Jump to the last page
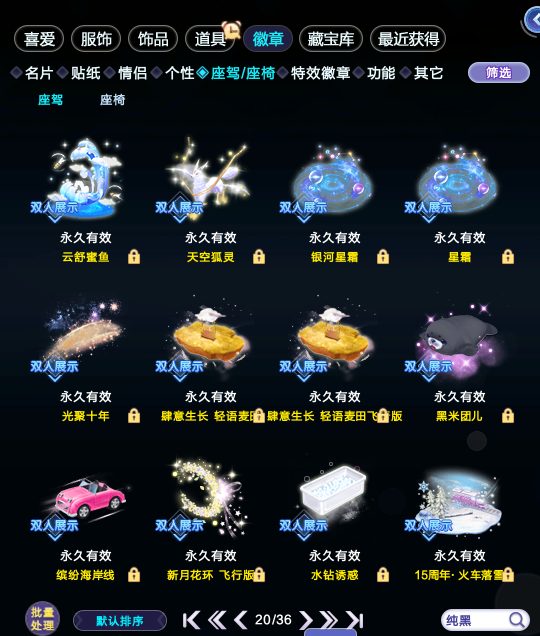The width and height of the screenshot is (540, 636). point(355,620)
